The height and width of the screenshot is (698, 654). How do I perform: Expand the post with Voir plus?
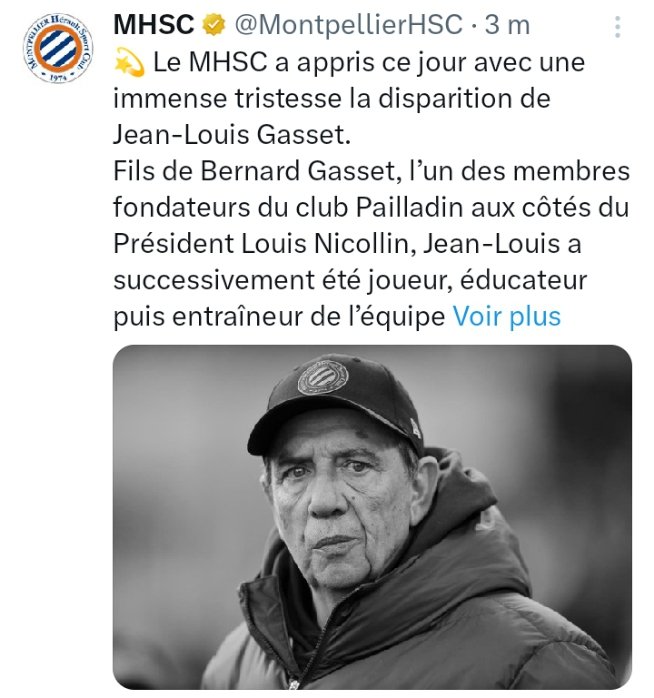[x=507, y=316]
